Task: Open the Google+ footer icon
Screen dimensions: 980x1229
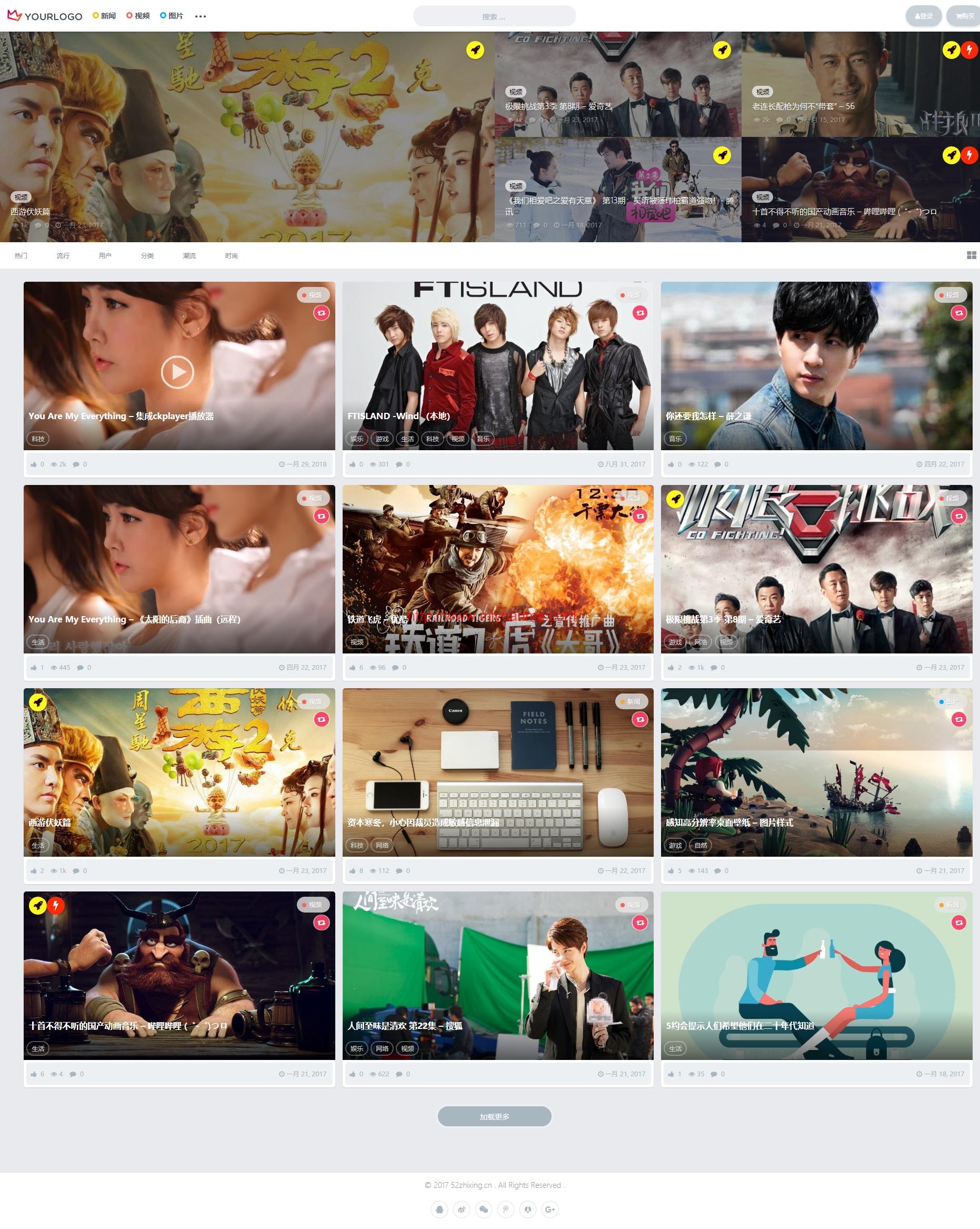Action: [x=549, y=1208]
